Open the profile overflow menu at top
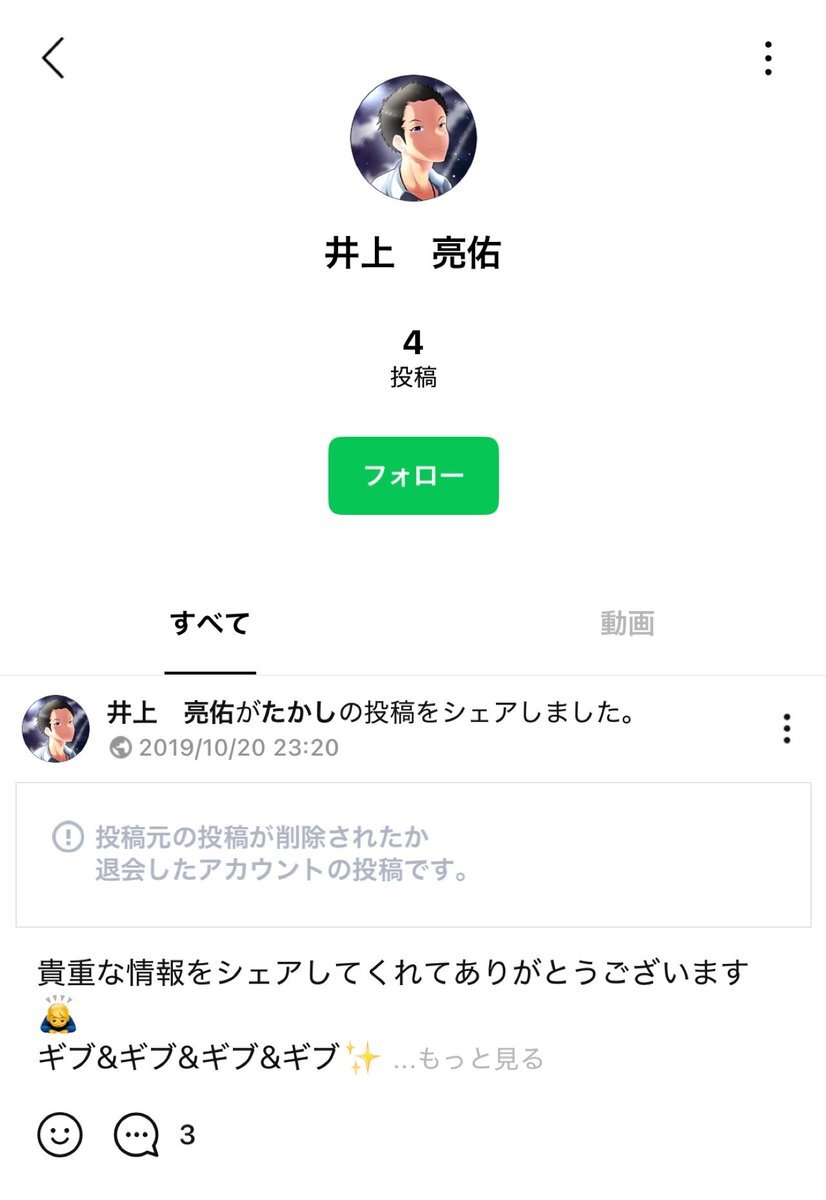Screen dimensions: 826x1200 (x=767, y=59)
